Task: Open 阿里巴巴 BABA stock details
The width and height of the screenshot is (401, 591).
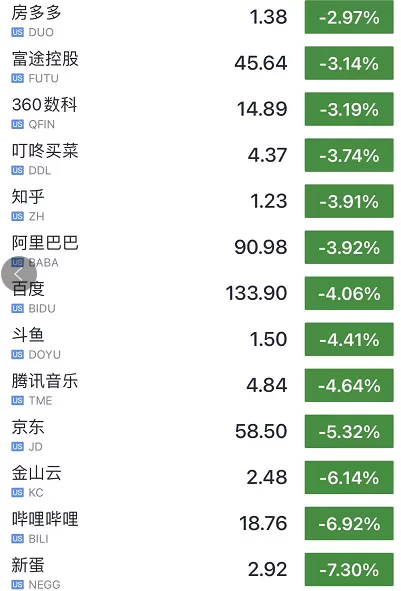Action: [200, 247]
